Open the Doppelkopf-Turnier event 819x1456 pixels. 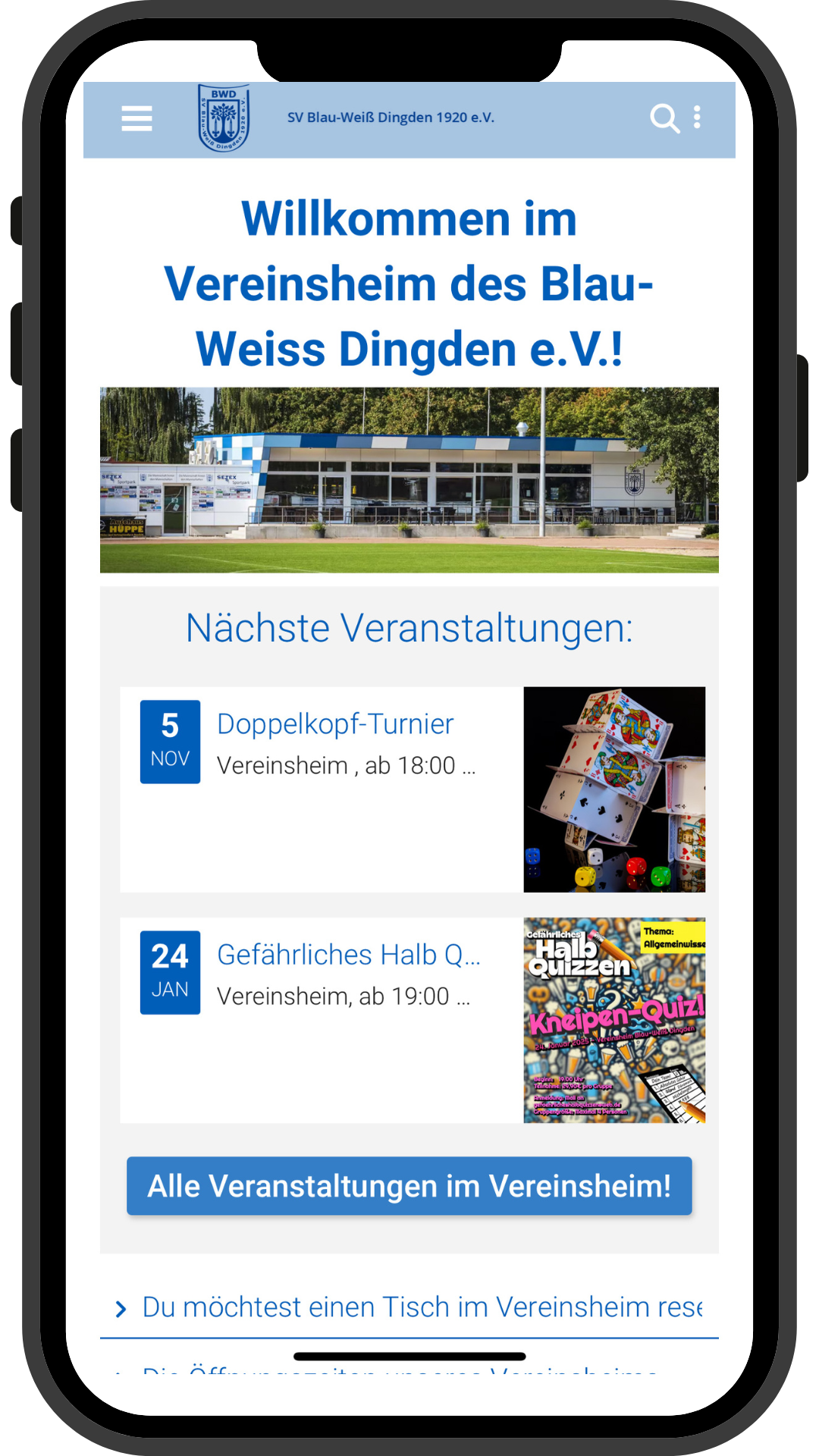(x=335, y=724)
